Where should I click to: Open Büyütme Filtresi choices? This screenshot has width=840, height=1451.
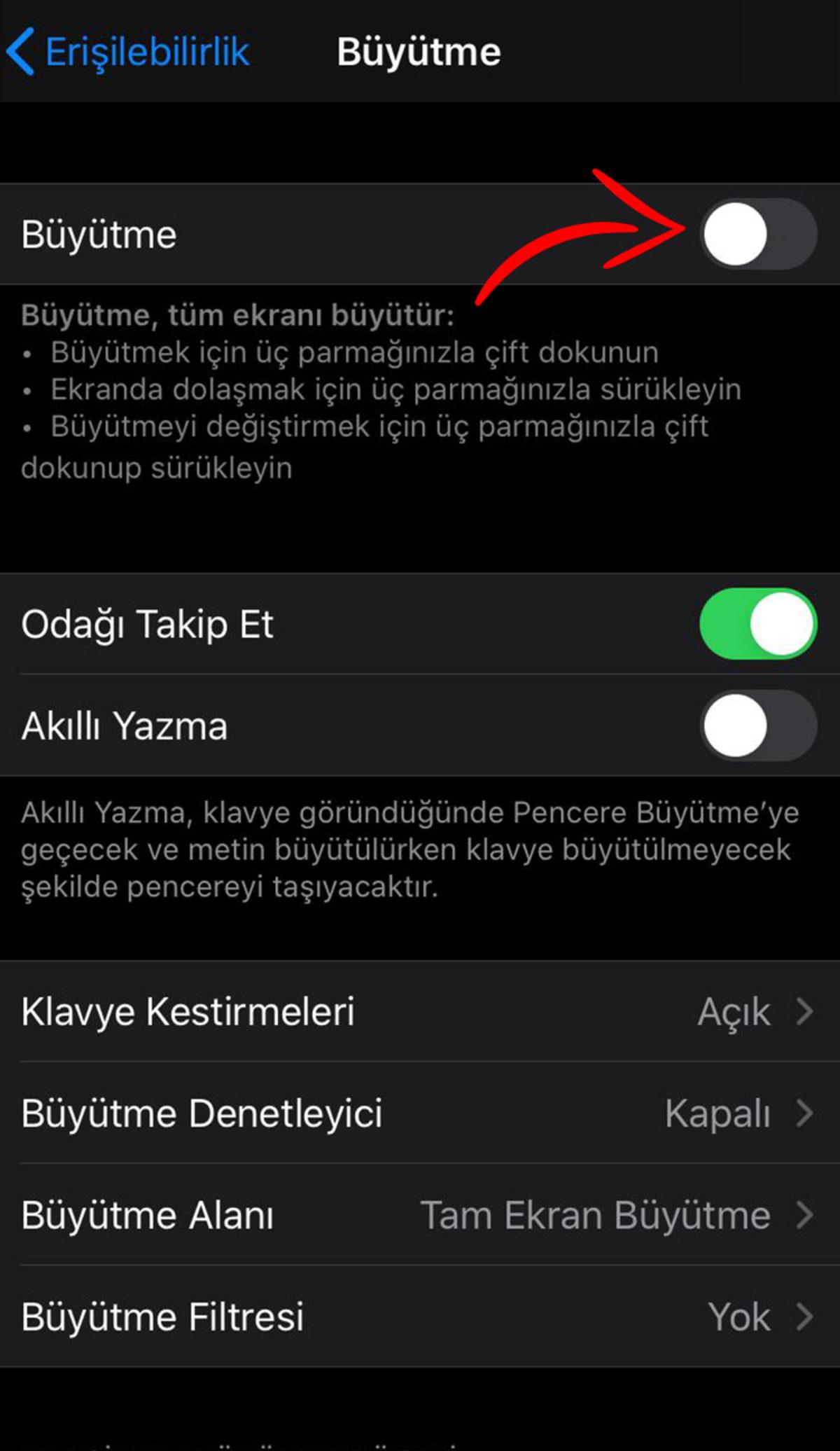(420, 1317)
